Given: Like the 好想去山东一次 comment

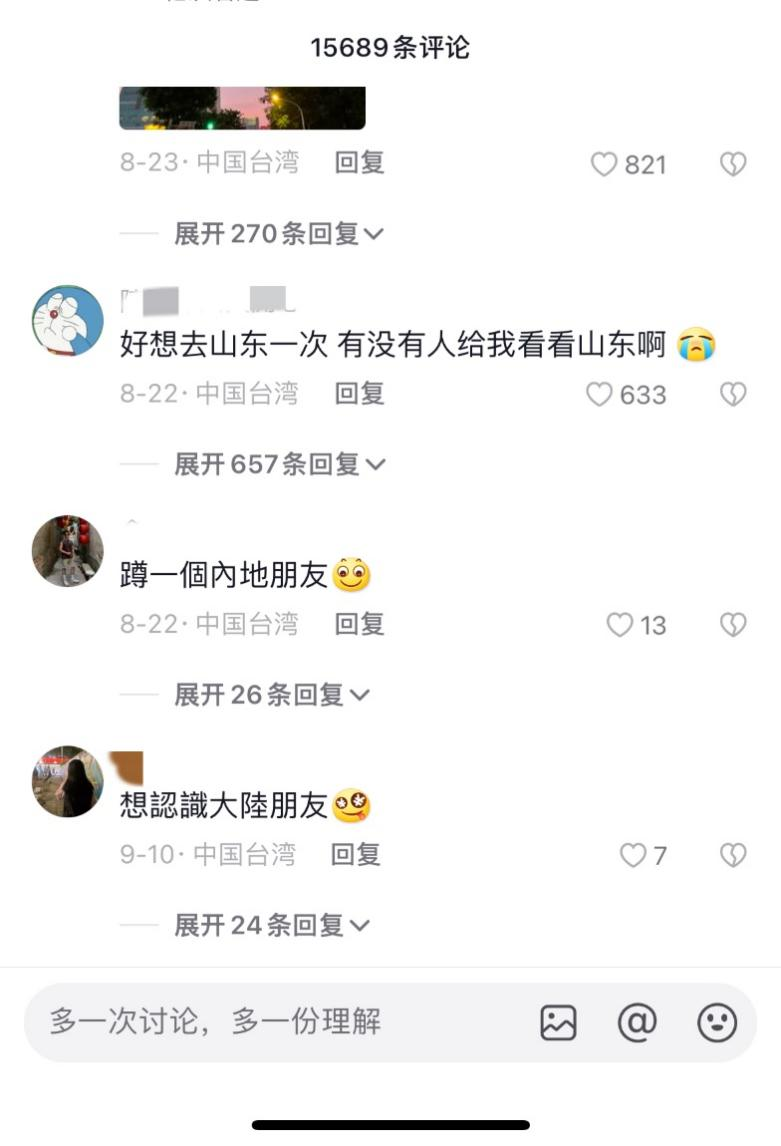Looking at the screenshot, I should point(599,395).
